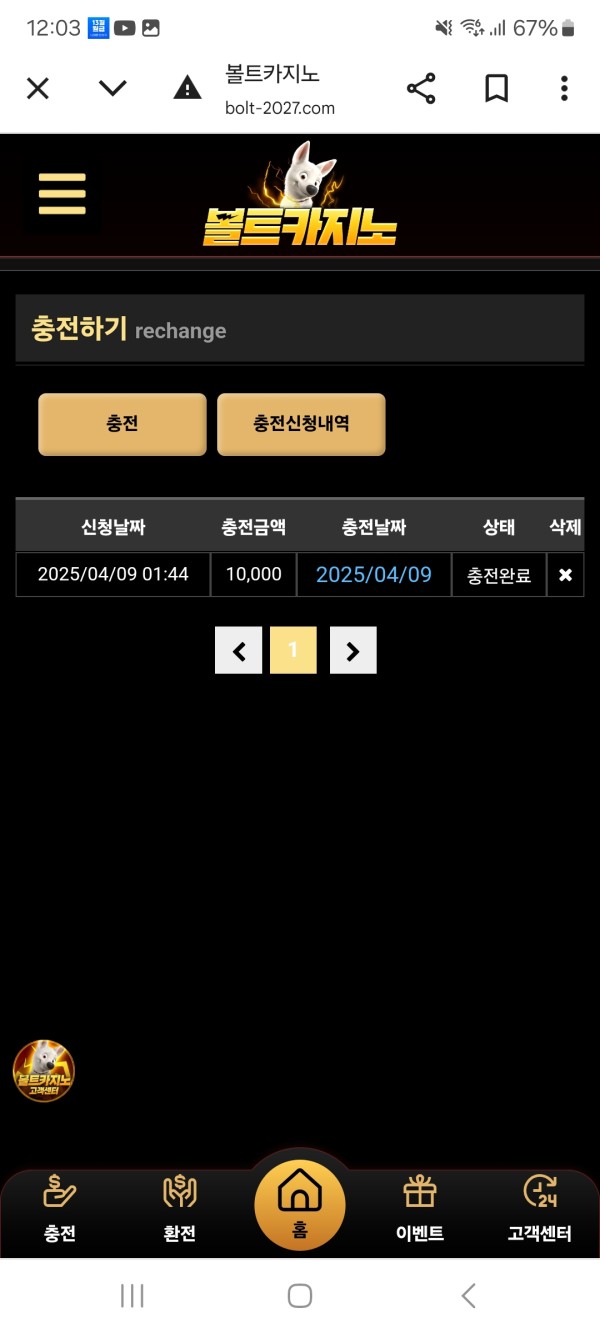Go to 홈 tab
The height and width of the screenshot is (1333, 600).
pos(300,1205)
